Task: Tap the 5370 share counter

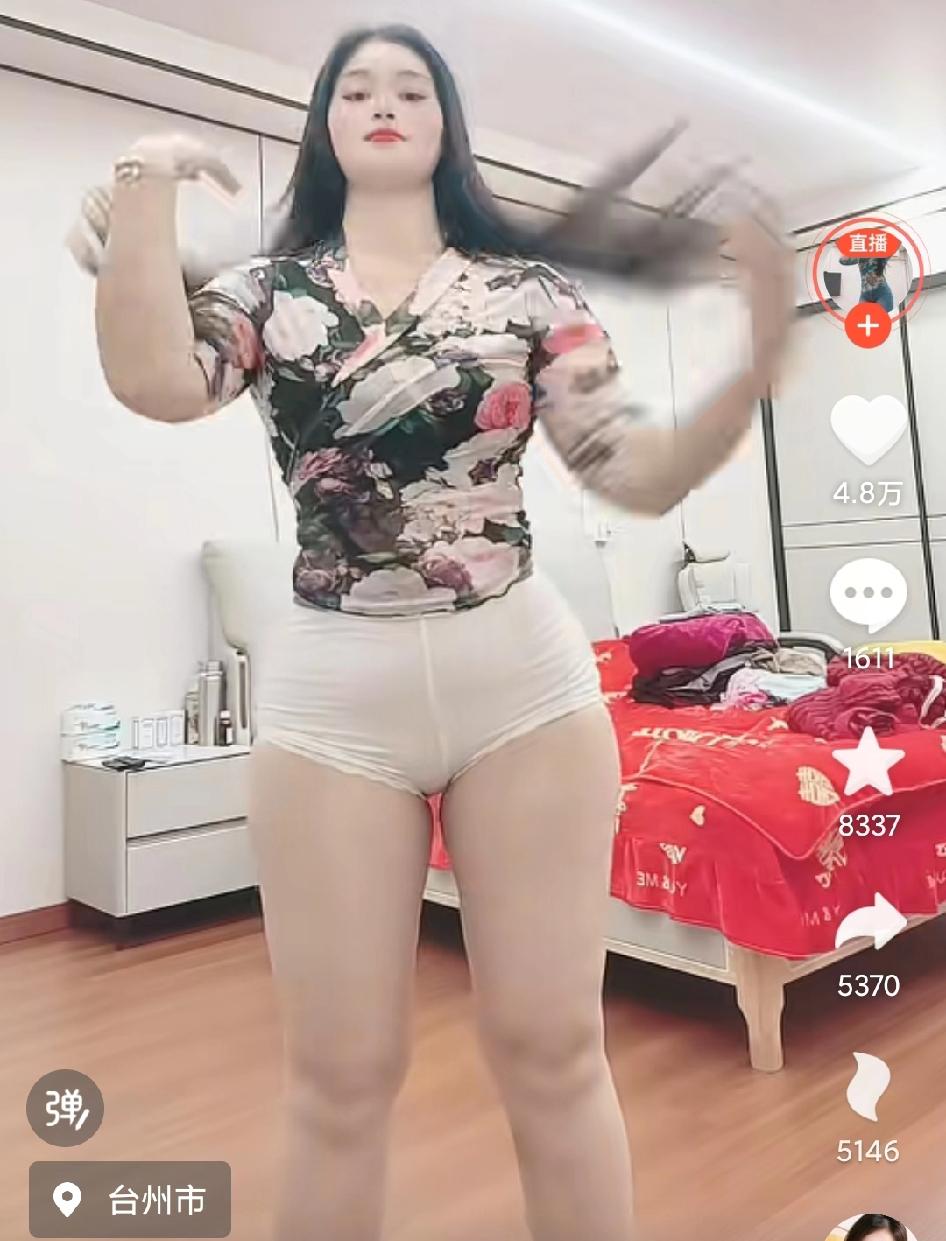Action: click(869, 985)
